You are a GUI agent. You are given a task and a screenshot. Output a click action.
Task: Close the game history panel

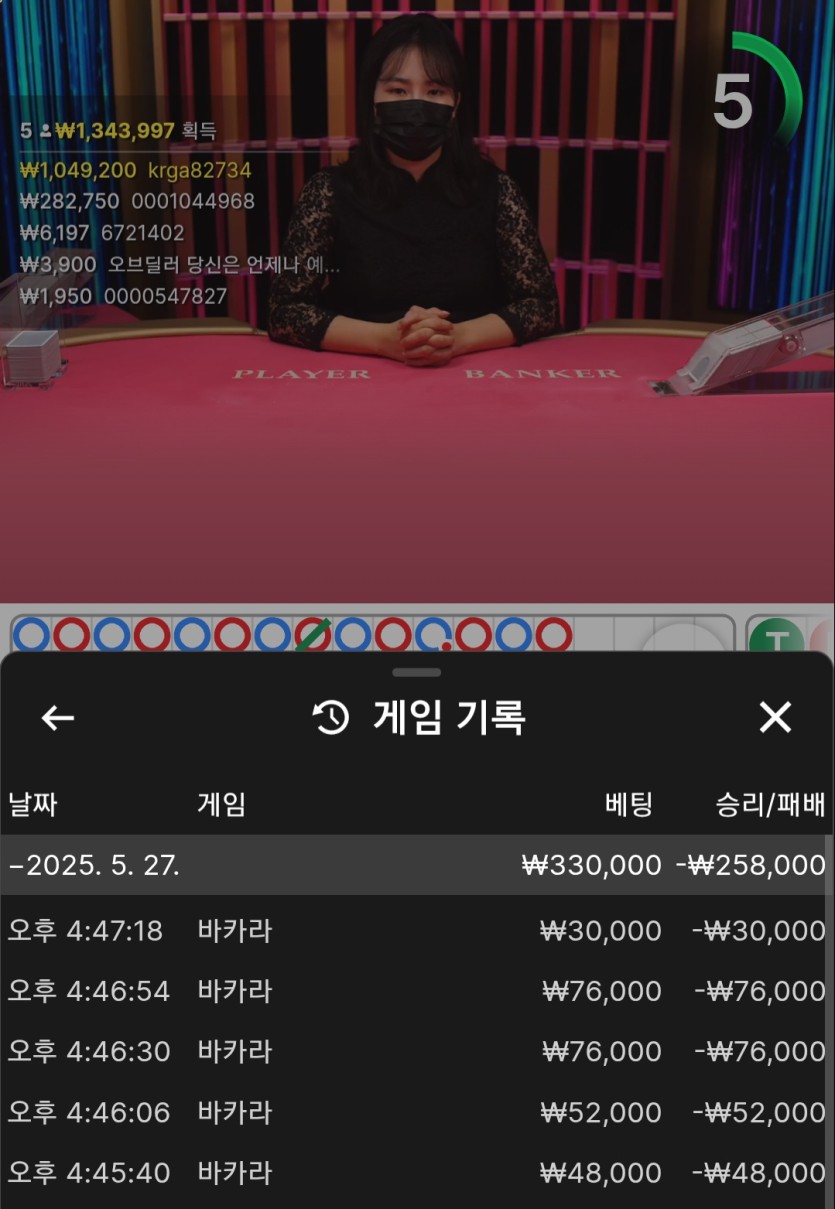(775, 718)
